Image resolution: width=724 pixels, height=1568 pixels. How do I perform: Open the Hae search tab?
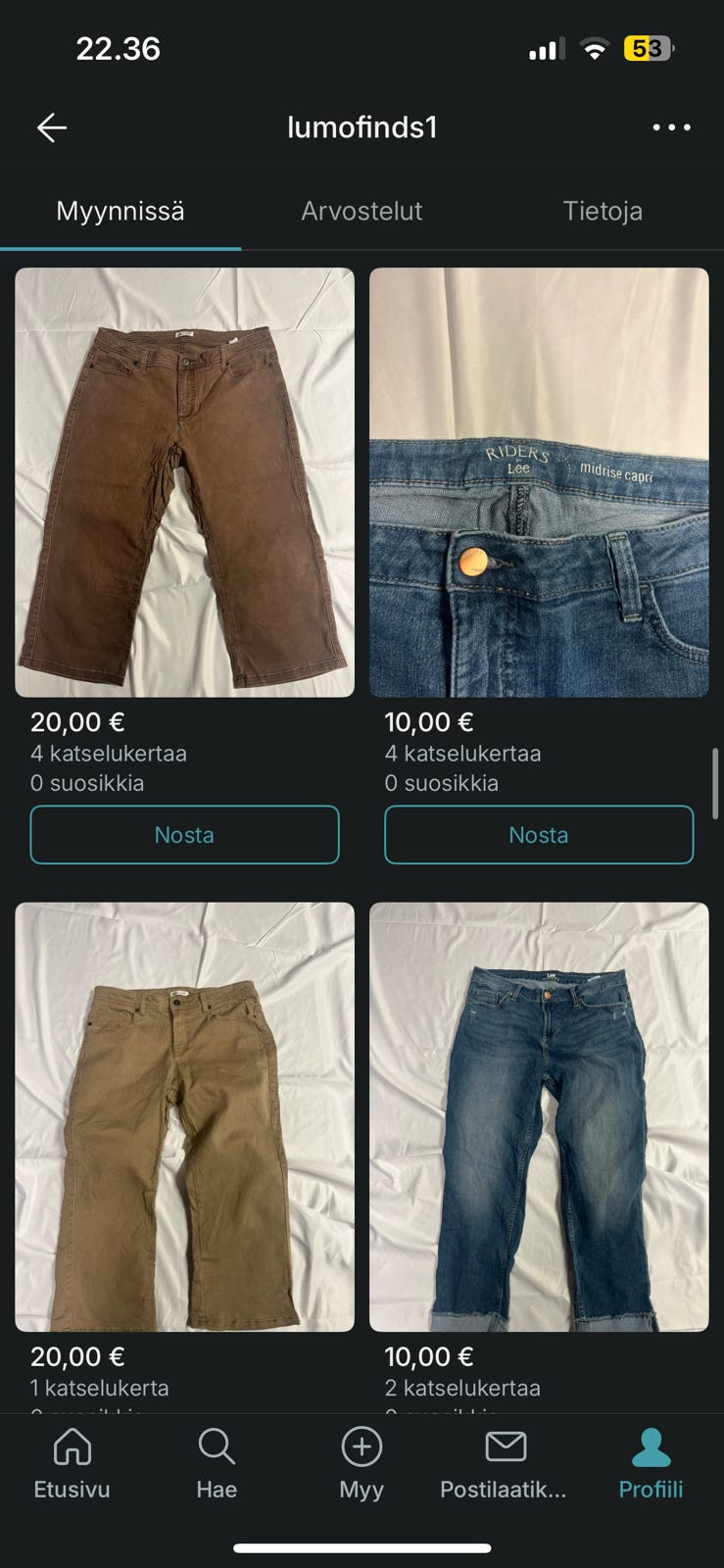[x=217, y=1464]
